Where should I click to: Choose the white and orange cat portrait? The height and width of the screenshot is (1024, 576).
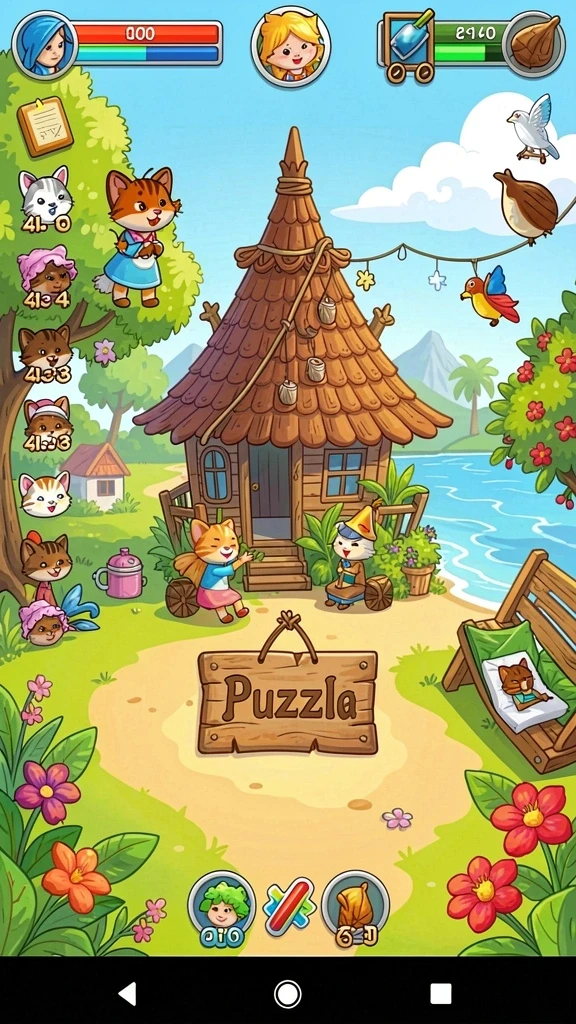[x=44, y=494]
